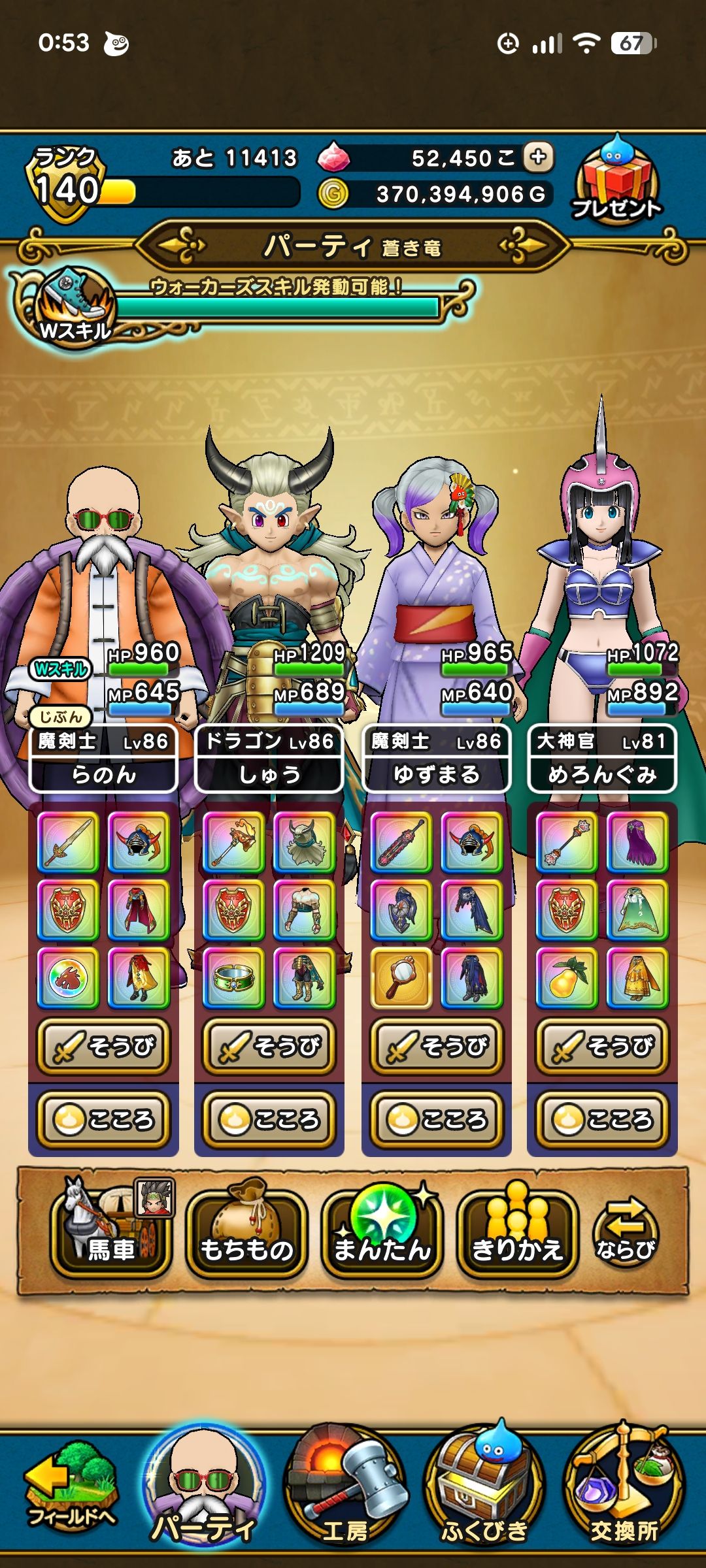The width and height of the screenshot is (706, 1568).
Task: Open そうび equipment for めろんぐみ
Action: pyautogui.click(x=602, y=1046)
